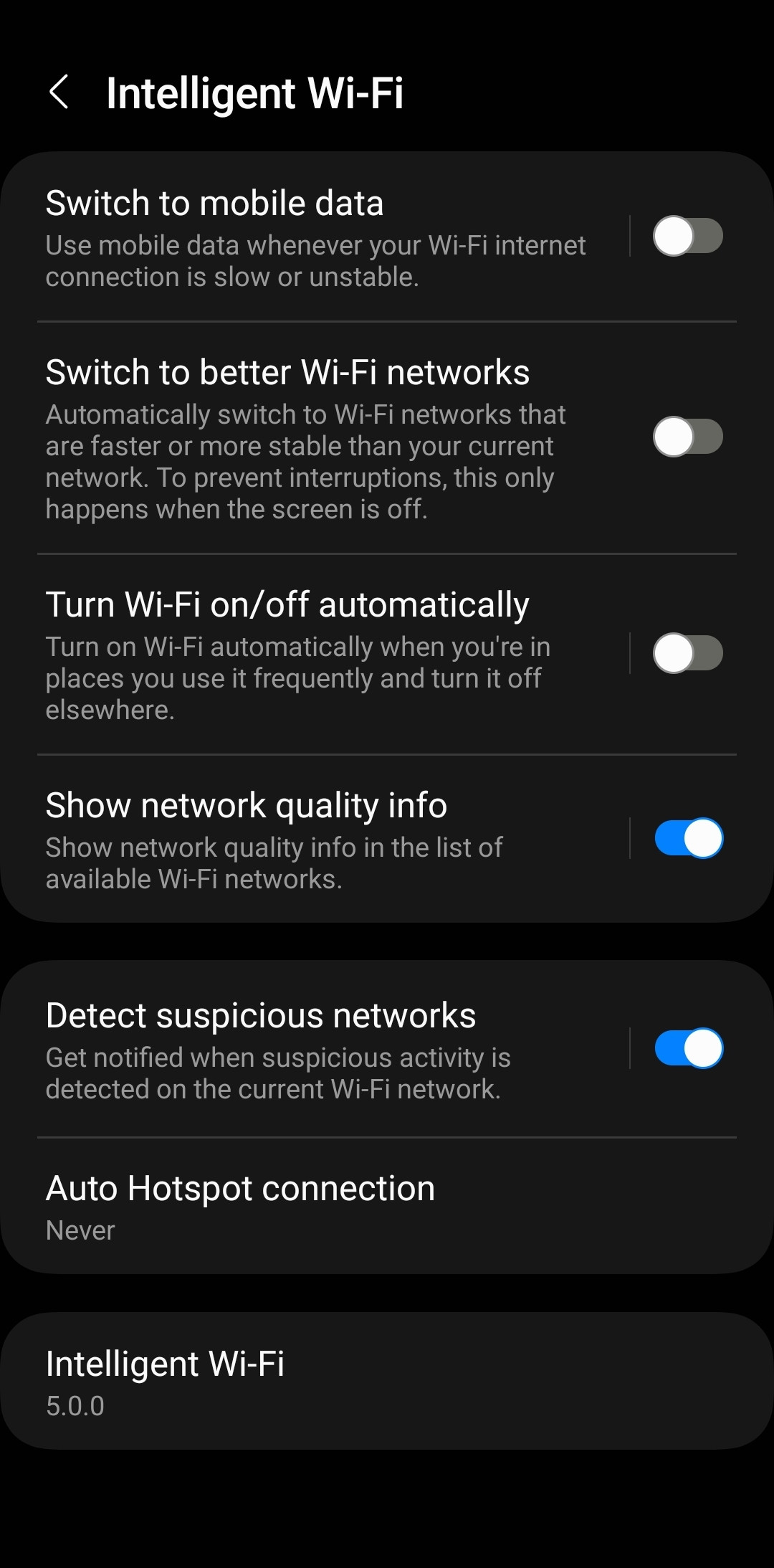Turn on Switch to better Wi-Fi networks

687,437
